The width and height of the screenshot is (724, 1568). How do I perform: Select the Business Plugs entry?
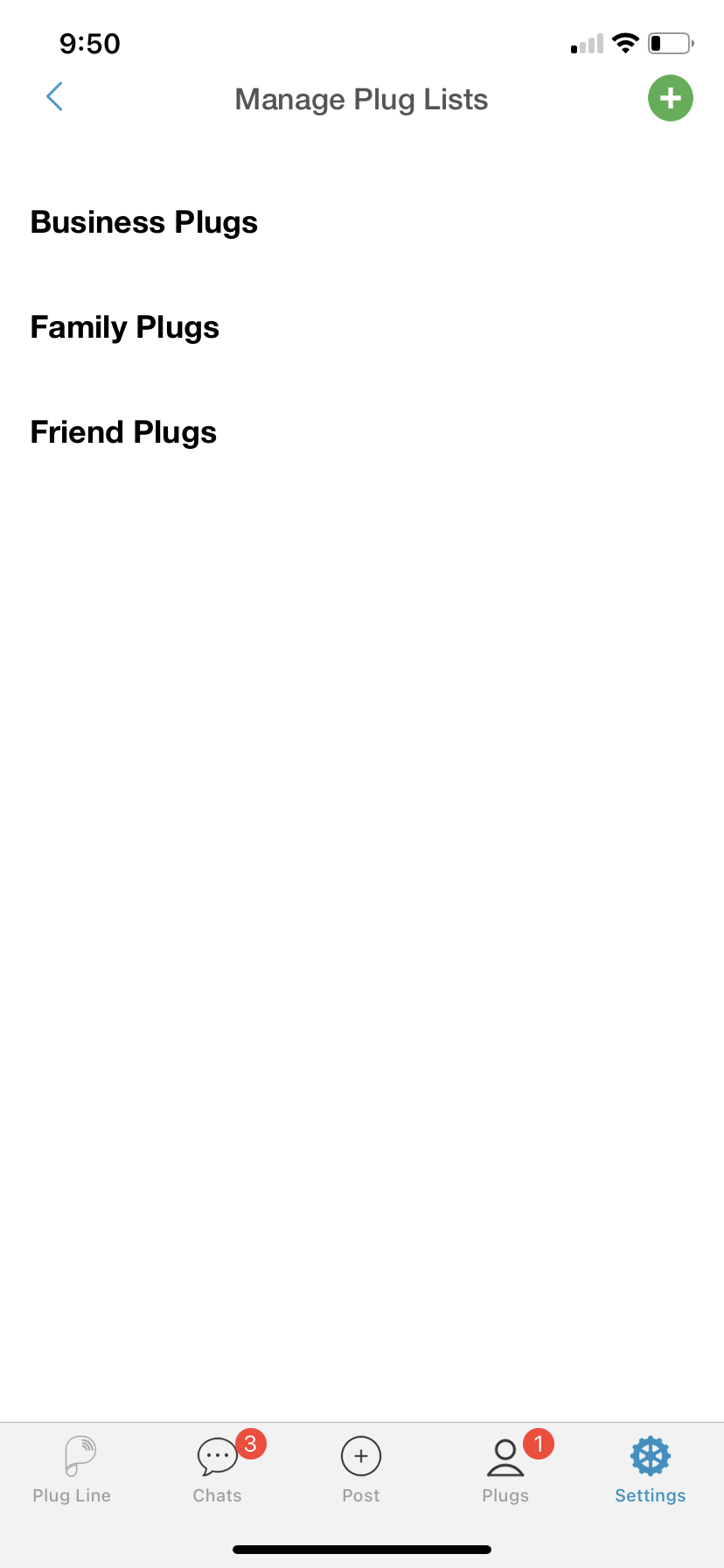[x=143, y=222]
